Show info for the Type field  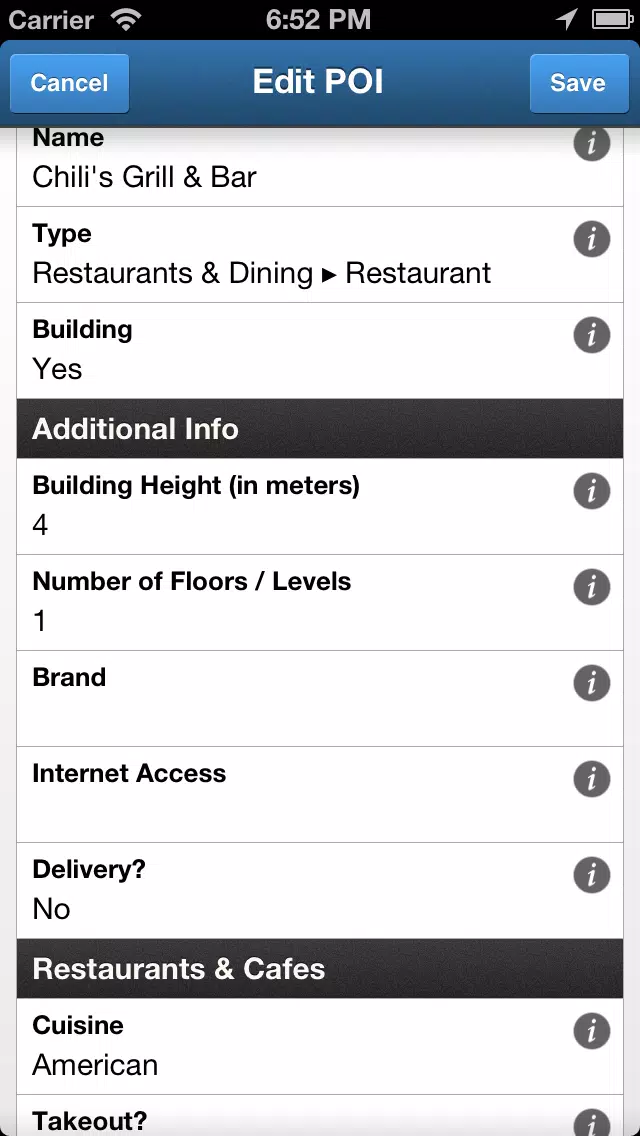pyautogui.click(x=591, y=238)
